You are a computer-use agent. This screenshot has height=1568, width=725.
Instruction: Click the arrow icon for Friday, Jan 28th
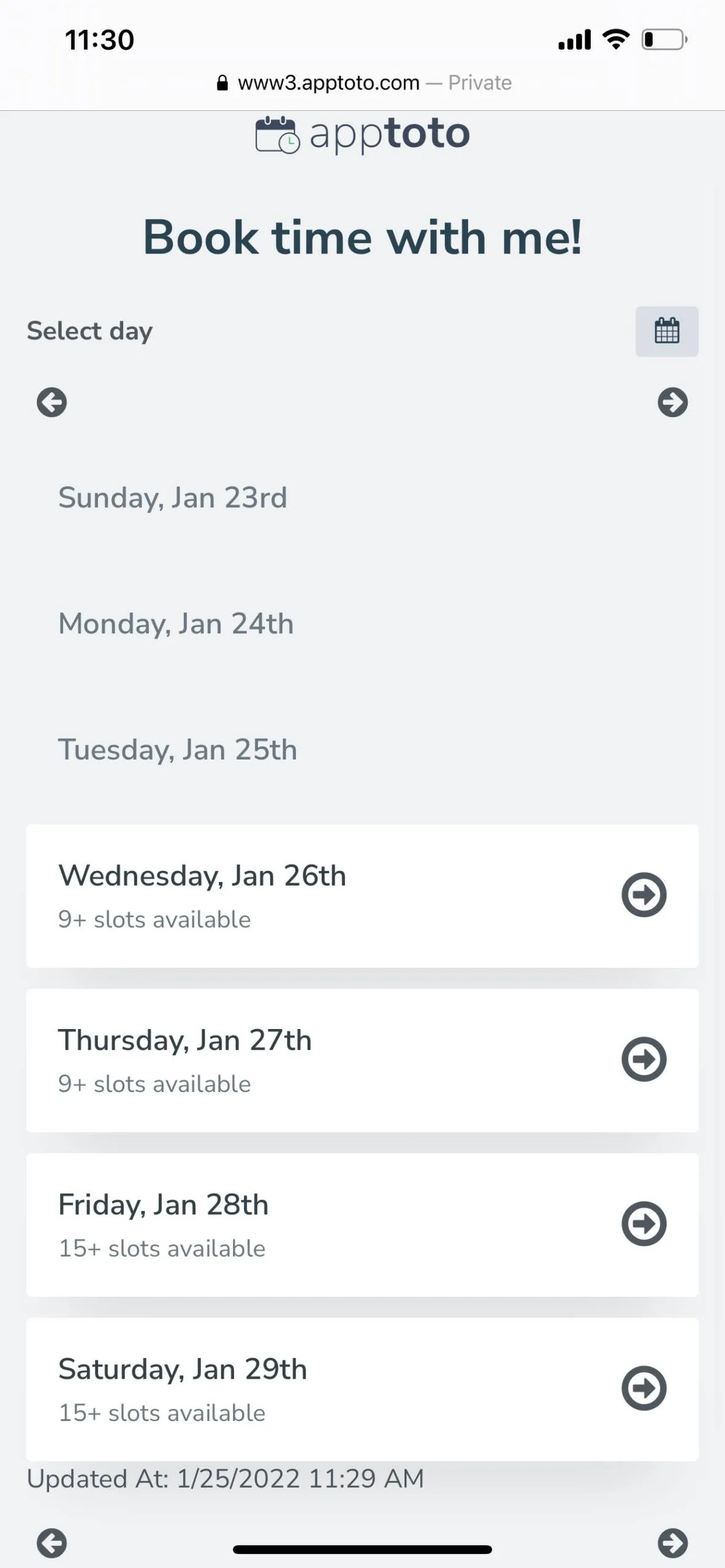(x=644, y=1225)
